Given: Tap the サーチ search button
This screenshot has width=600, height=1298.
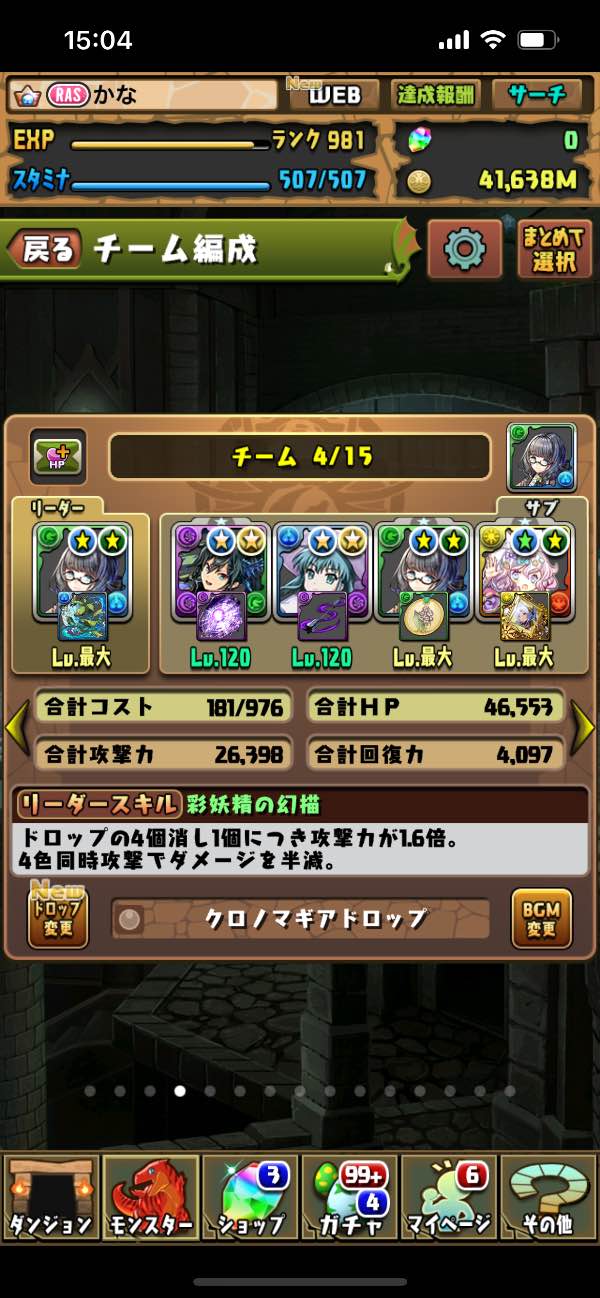Looking at the screenshot, I should [536, 95].
